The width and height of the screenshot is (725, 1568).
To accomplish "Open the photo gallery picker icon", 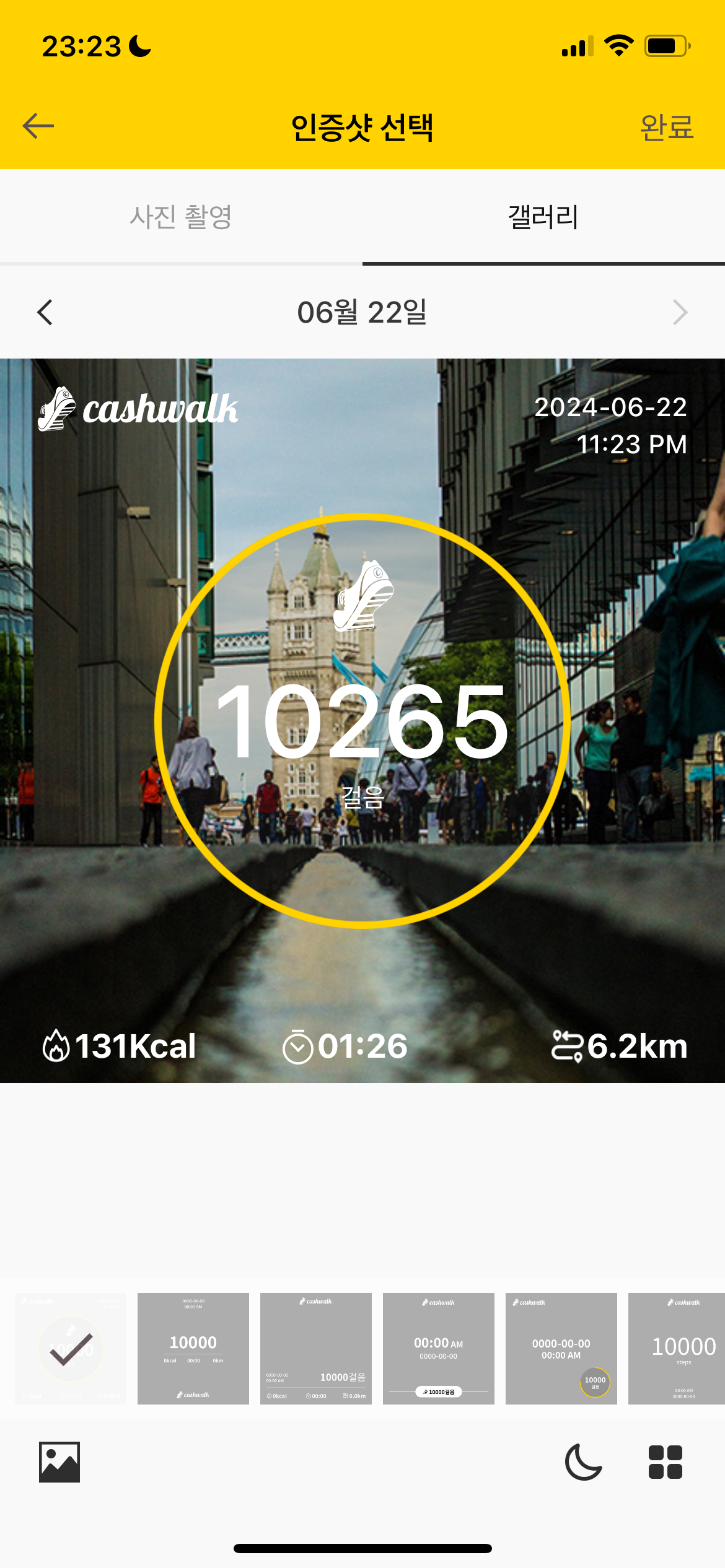I will coord(59,1461).
